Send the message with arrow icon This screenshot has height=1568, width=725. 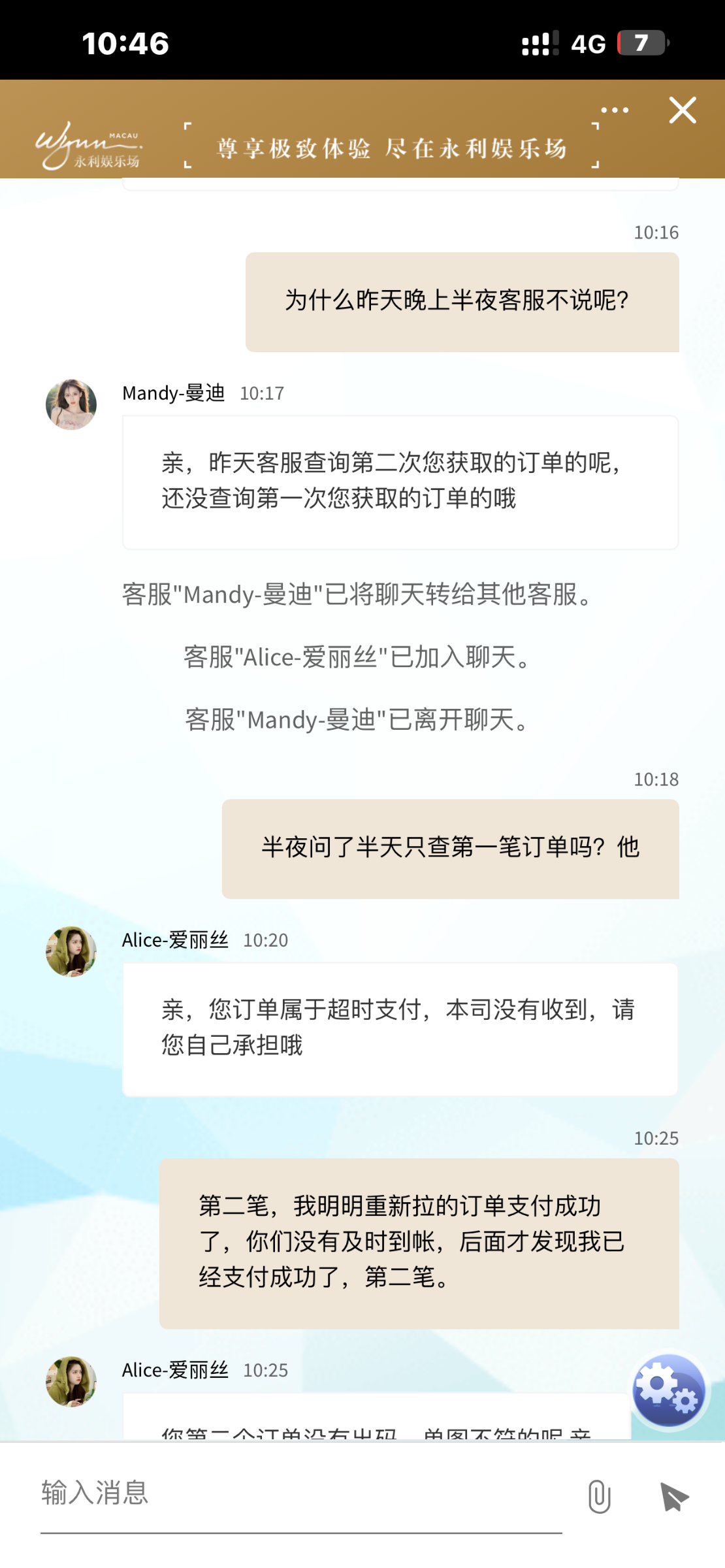point(674,1496)
